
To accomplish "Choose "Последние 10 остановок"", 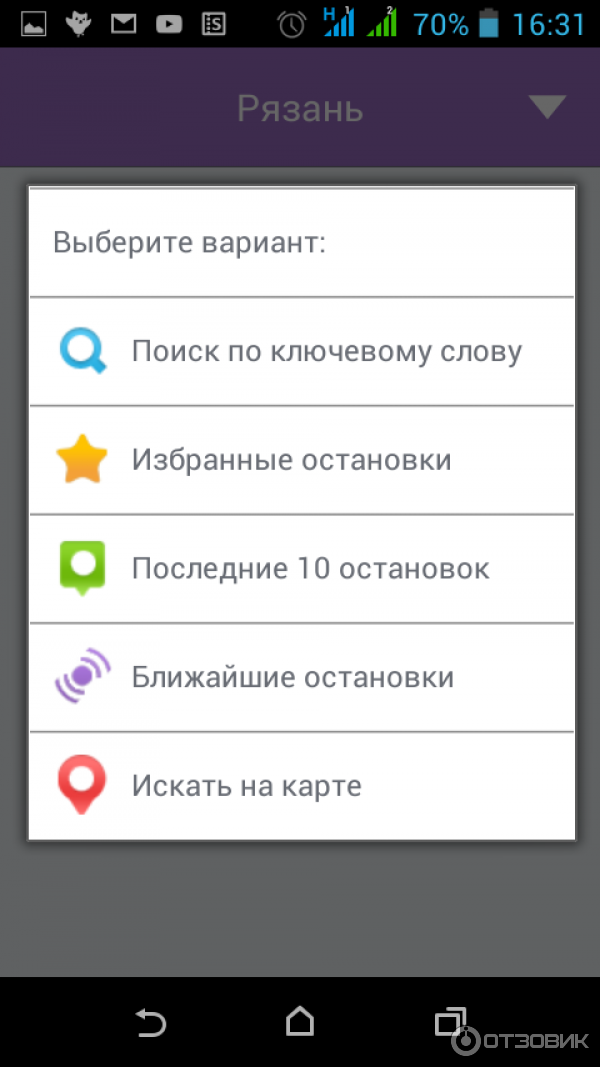I will click(302, 569).
